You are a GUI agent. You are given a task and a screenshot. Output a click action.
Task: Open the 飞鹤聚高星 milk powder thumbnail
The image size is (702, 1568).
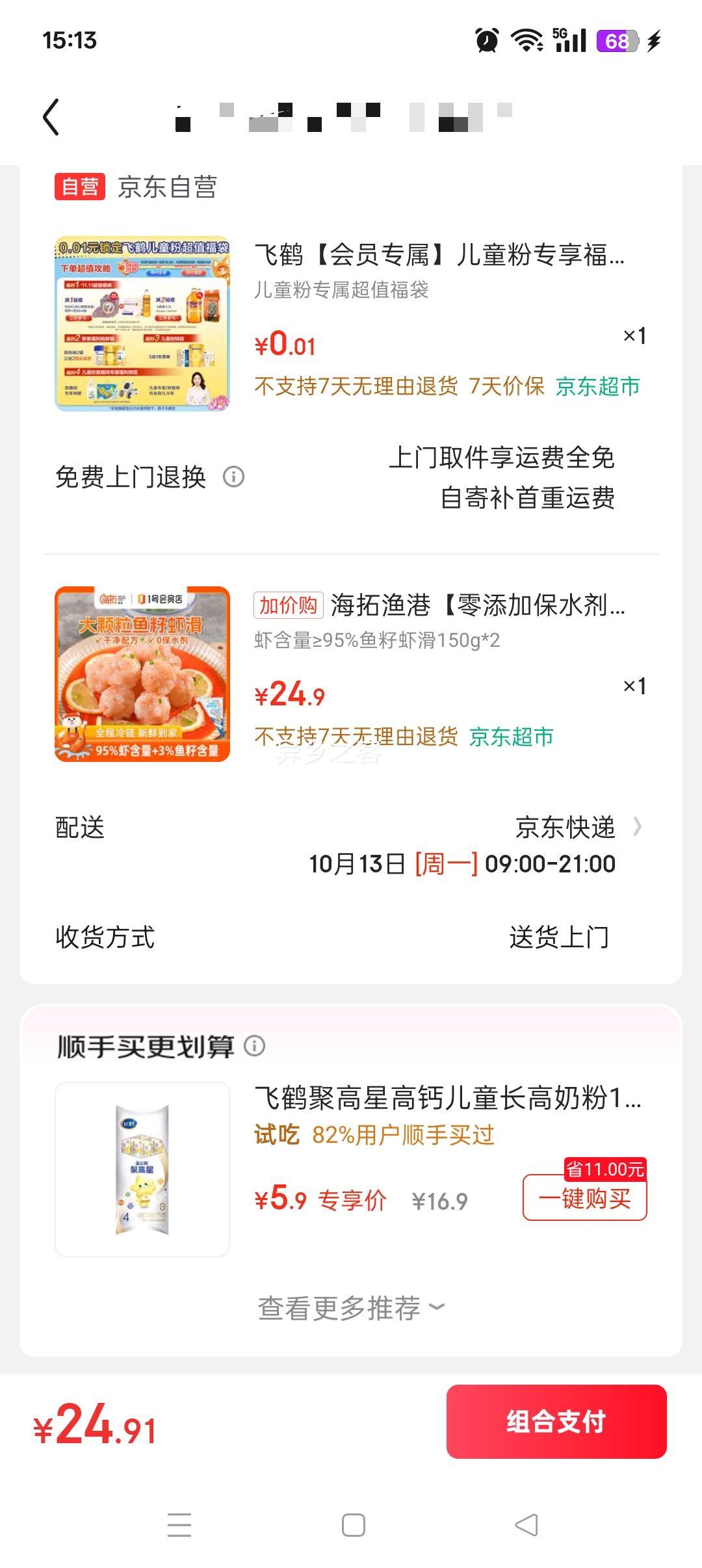[142, 1169]
